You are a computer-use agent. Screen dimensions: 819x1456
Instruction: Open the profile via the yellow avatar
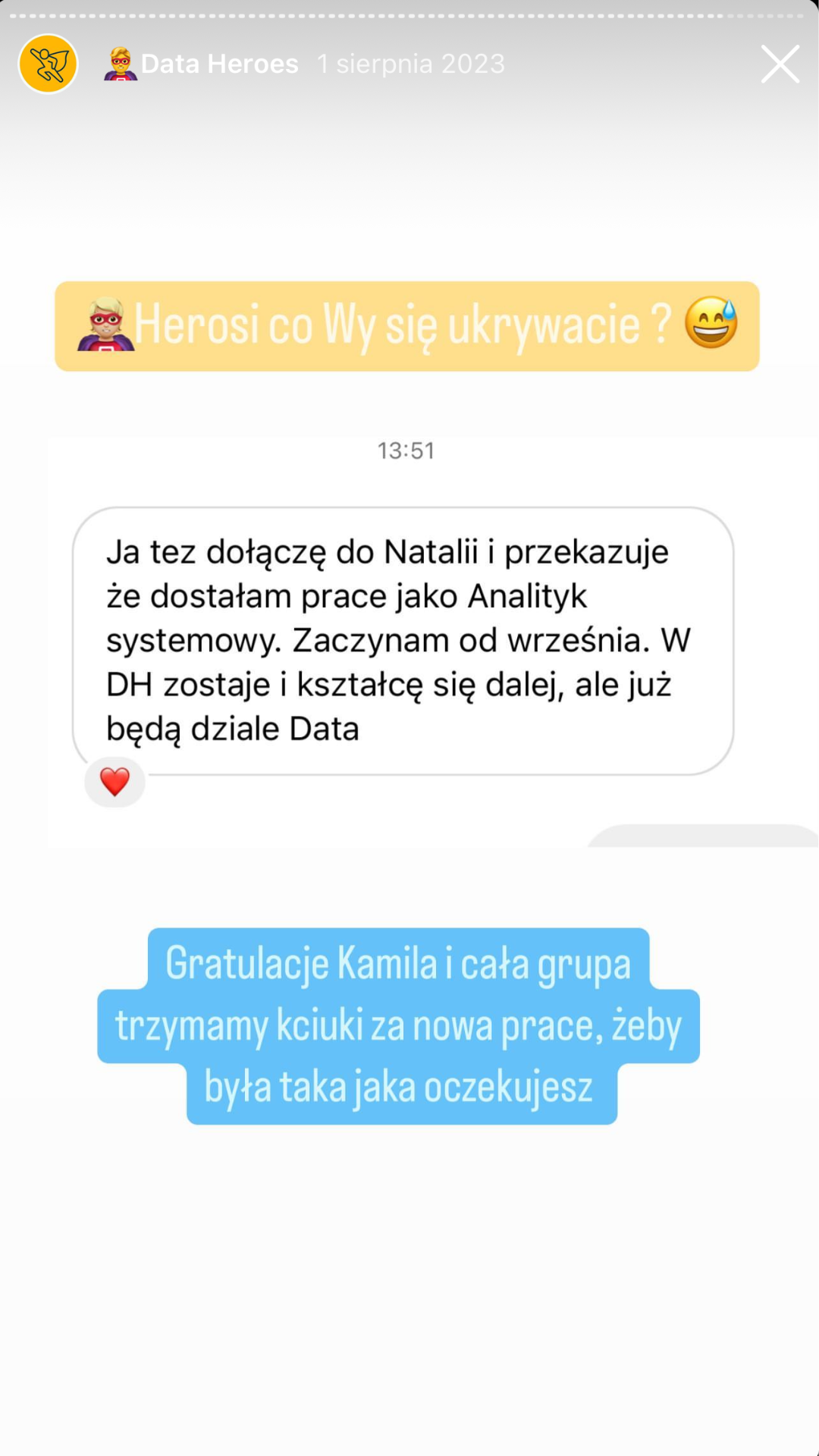(48, 64)
